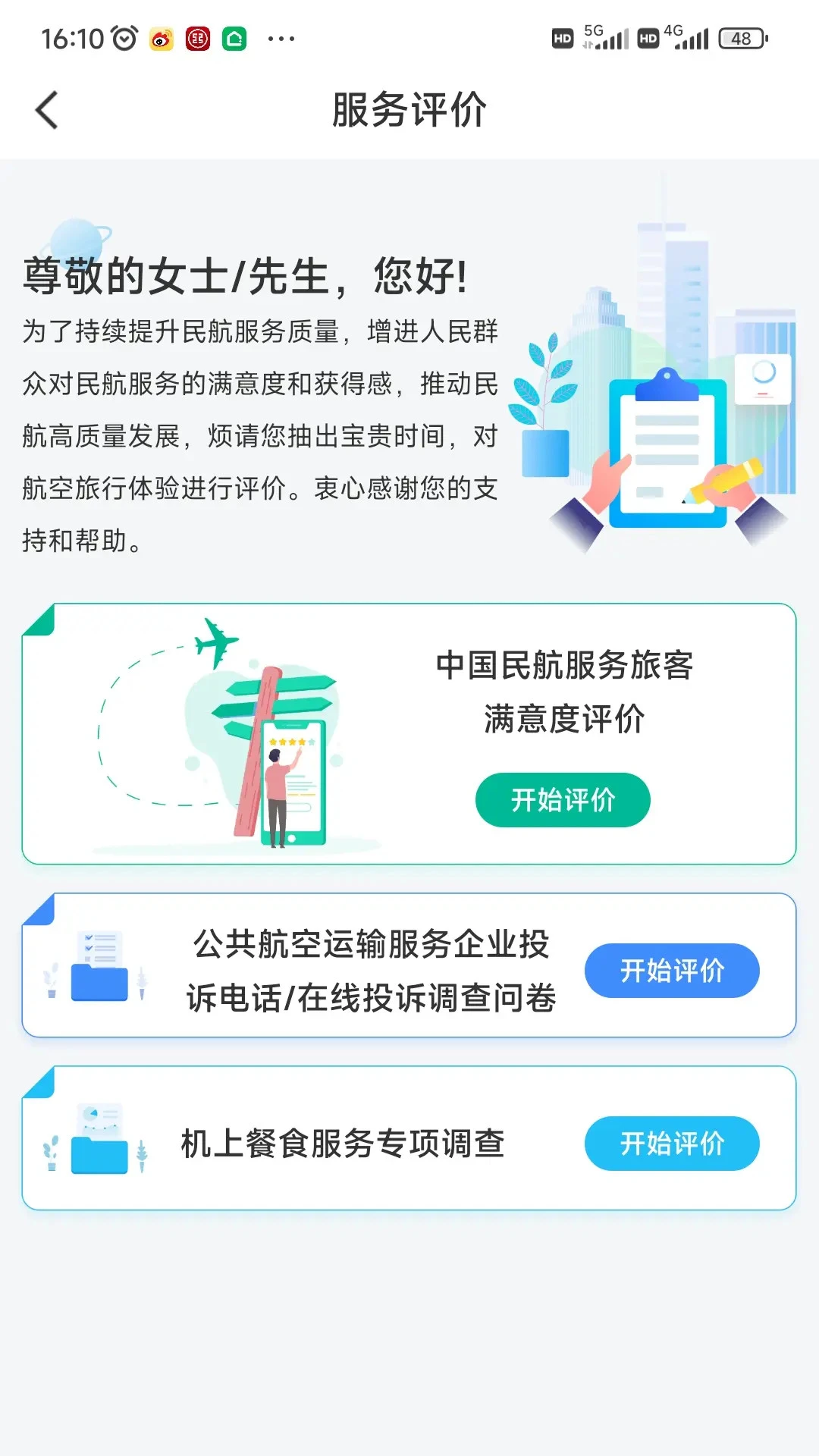This screenshot has width=819, height=1456.
Task: Tap 开始评价 for 投诉电话/在线投诉调查问卷
Action: point(671,971)
